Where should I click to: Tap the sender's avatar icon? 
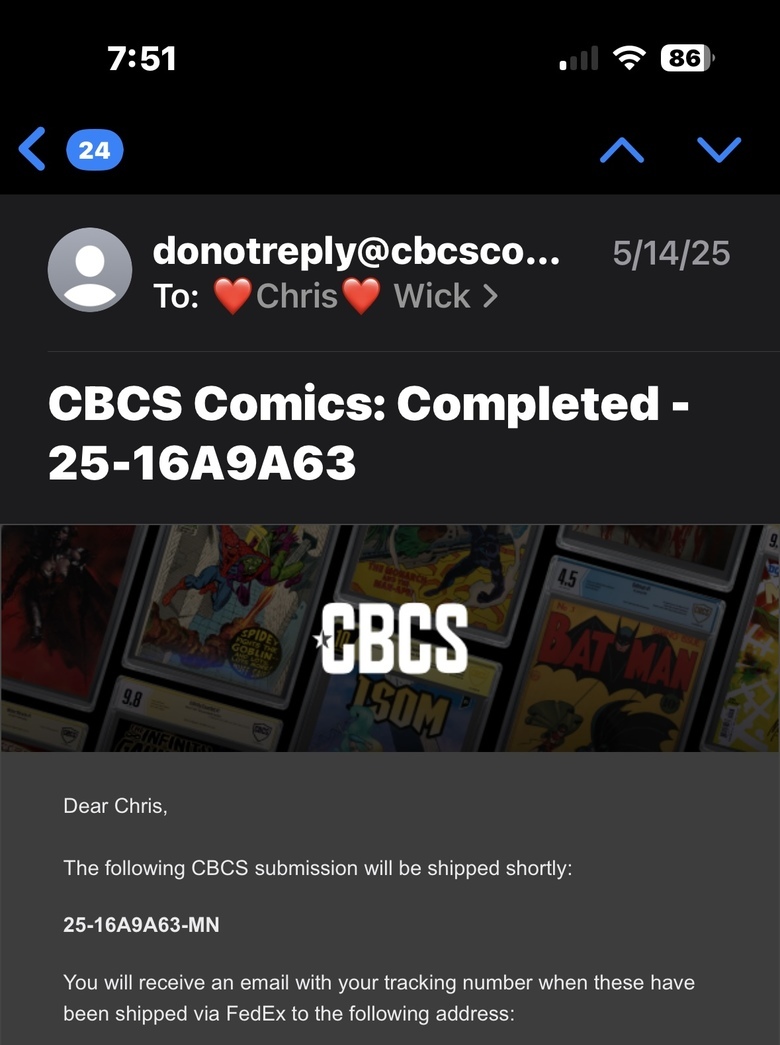90,270
